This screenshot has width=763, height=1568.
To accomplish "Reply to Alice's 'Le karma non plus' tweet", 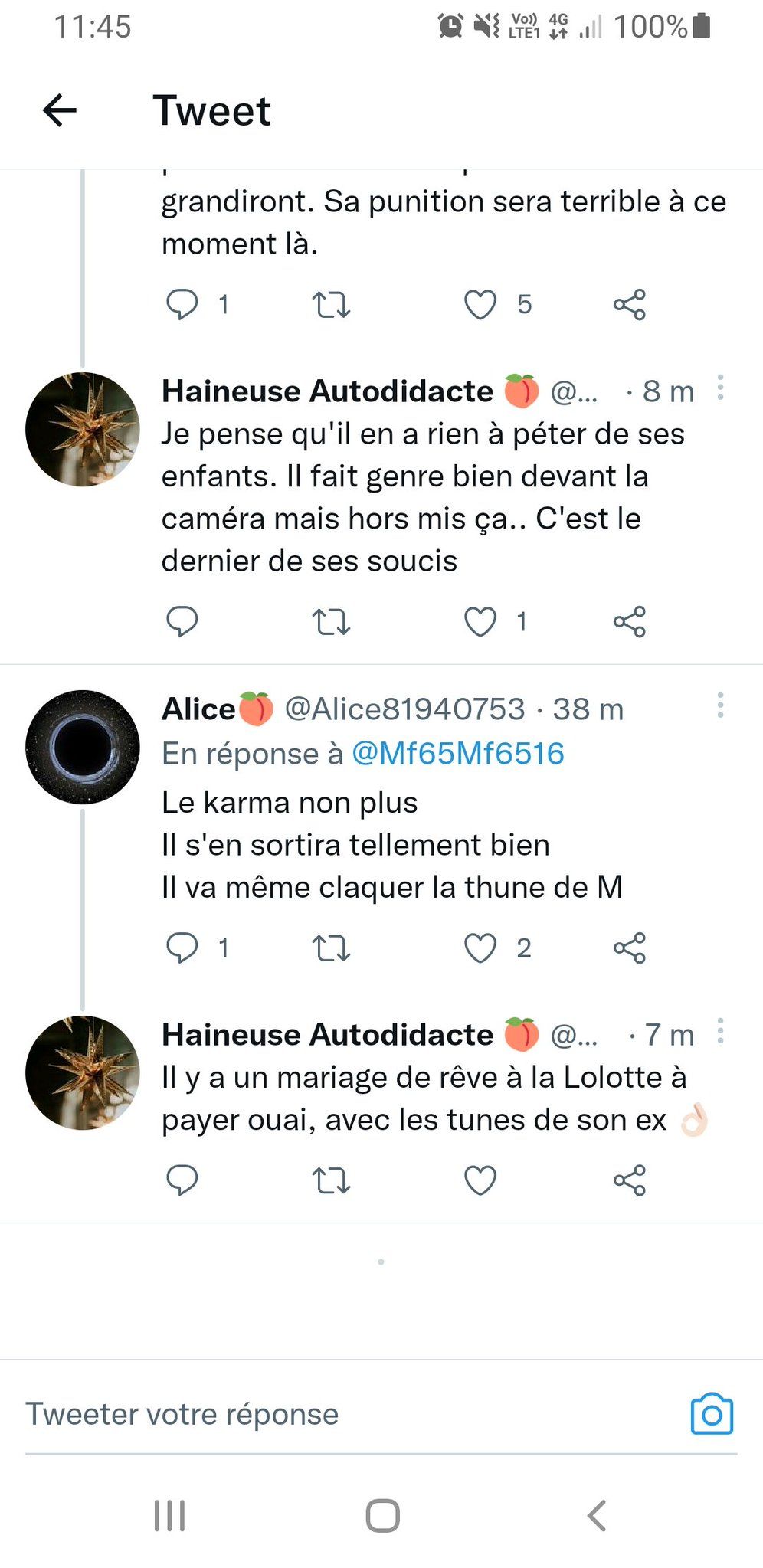I will pyautogui.click(x=182, y=948).
